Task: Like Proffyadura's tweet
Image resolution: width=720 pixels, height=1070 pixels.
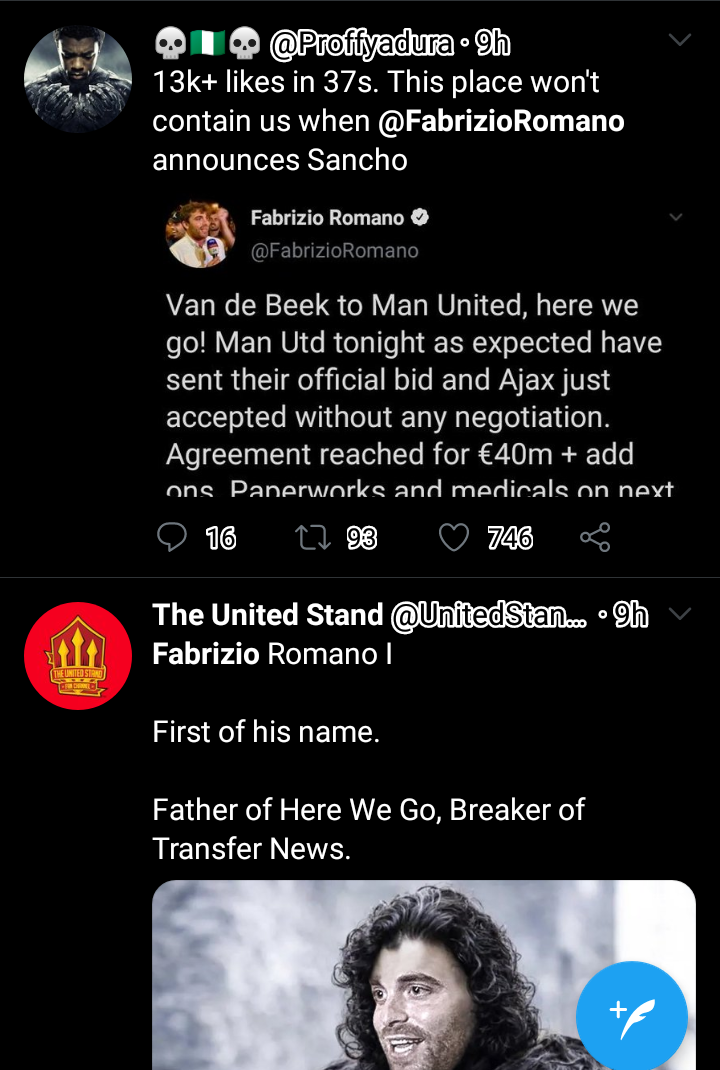Action: pyautogui.click(x=454, y=538)
